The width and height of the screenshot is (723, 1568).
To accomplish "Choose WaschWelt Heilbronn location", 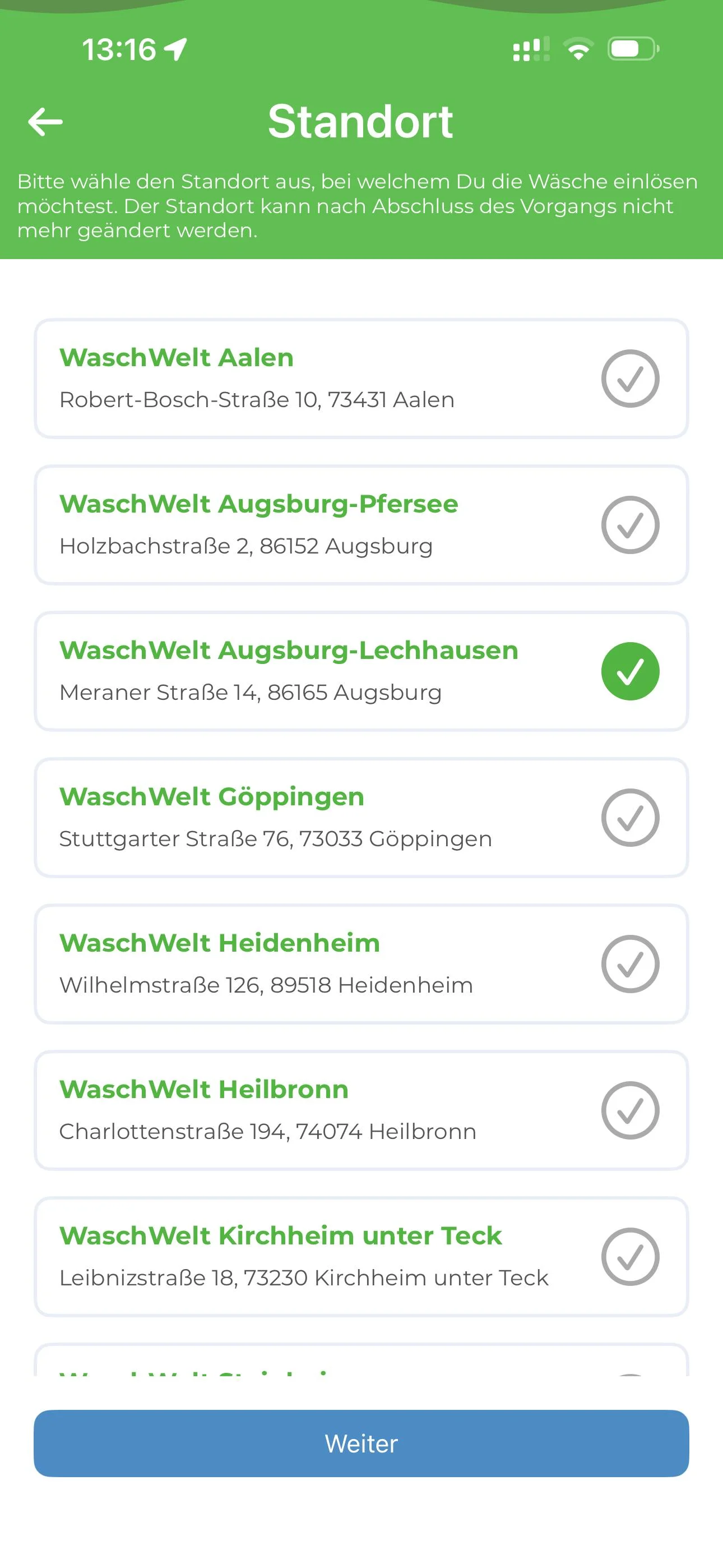I will (x=361, y=1110).
